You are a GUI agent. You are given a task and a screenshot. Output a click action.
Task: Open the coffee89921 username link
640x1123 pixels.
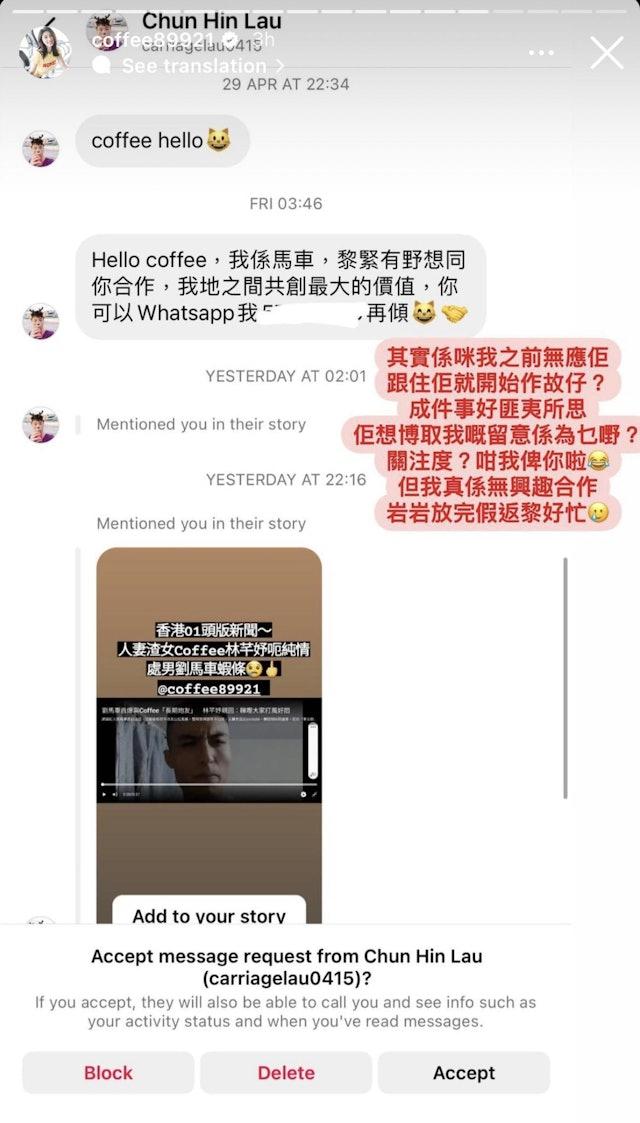pyautogui.click(x=152, y=41)
